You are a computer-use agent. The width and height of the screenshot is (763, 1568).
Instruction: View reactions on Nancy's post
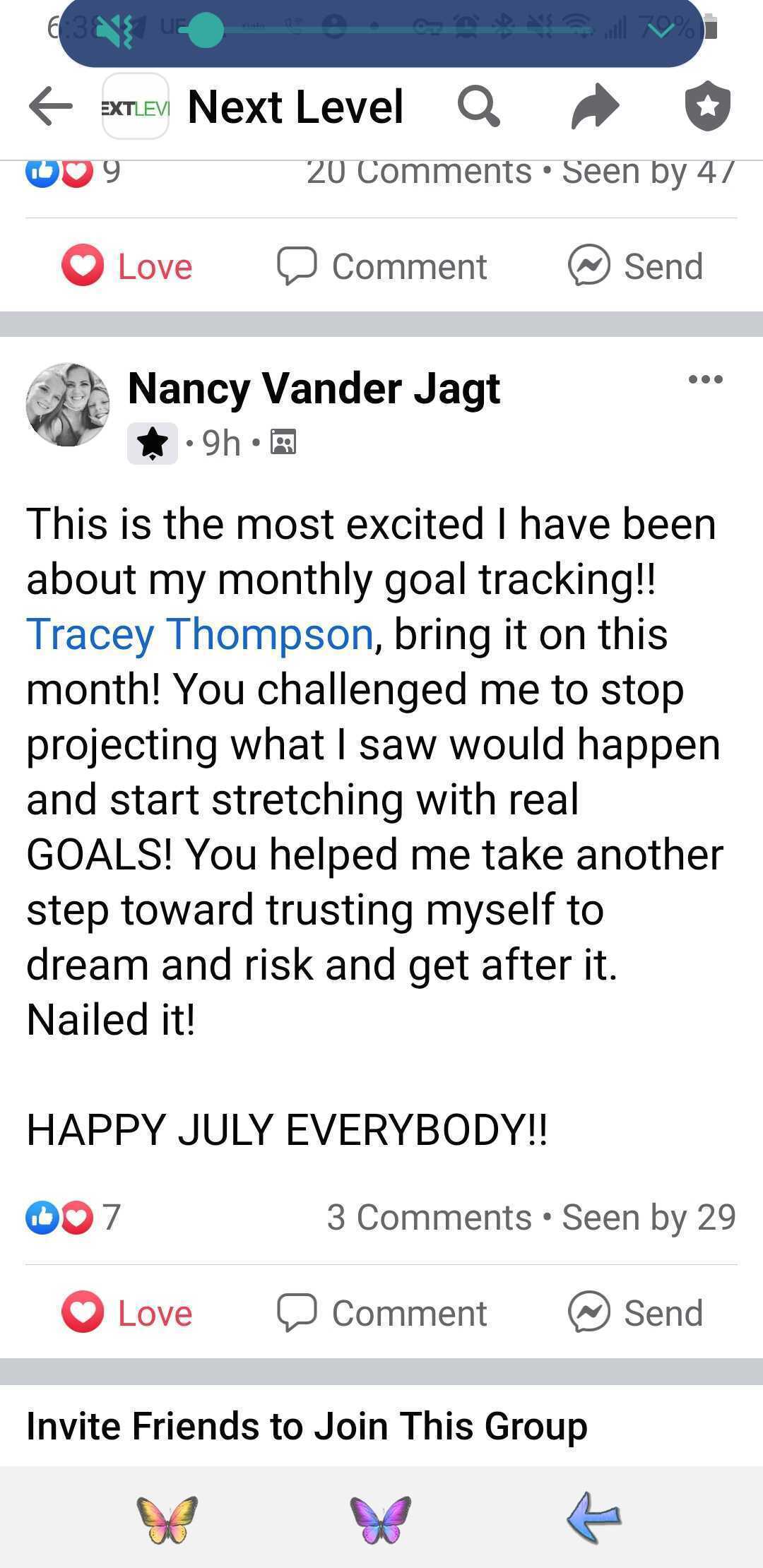point(72,1217)
